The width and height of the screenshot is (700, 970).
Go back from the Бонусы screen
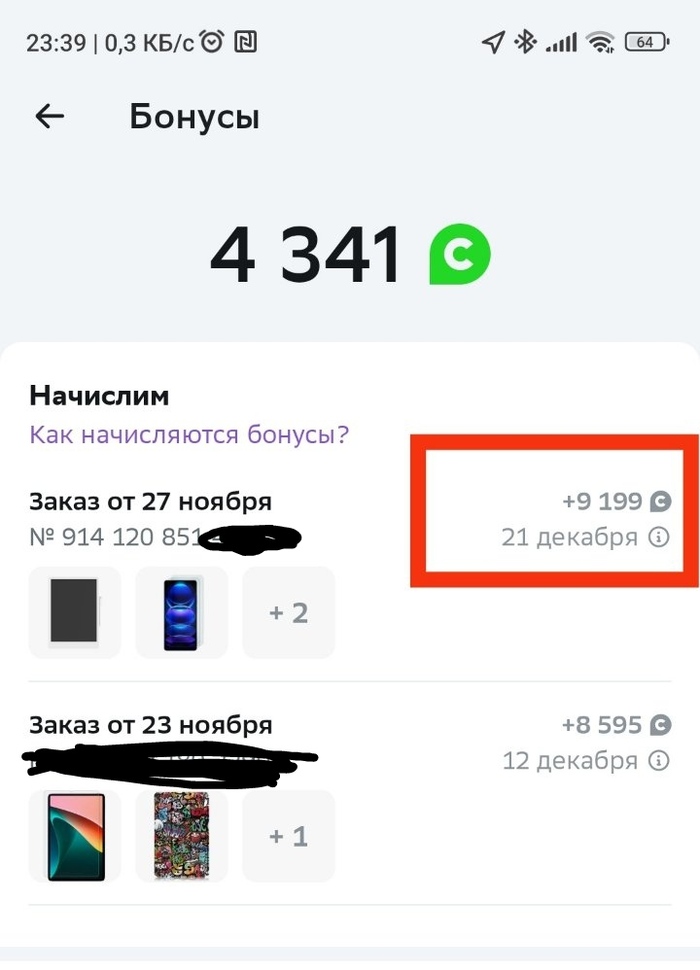pos(49,117)
